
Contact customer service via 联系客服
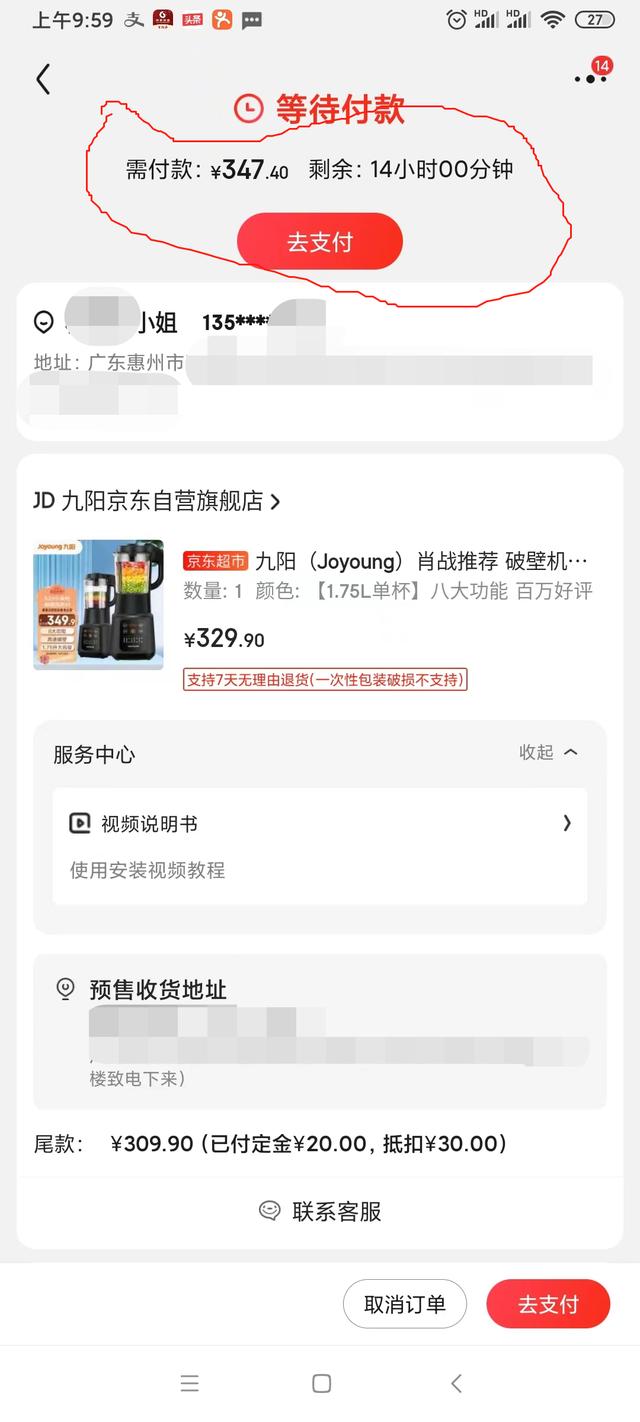[x=320, y=1211]
